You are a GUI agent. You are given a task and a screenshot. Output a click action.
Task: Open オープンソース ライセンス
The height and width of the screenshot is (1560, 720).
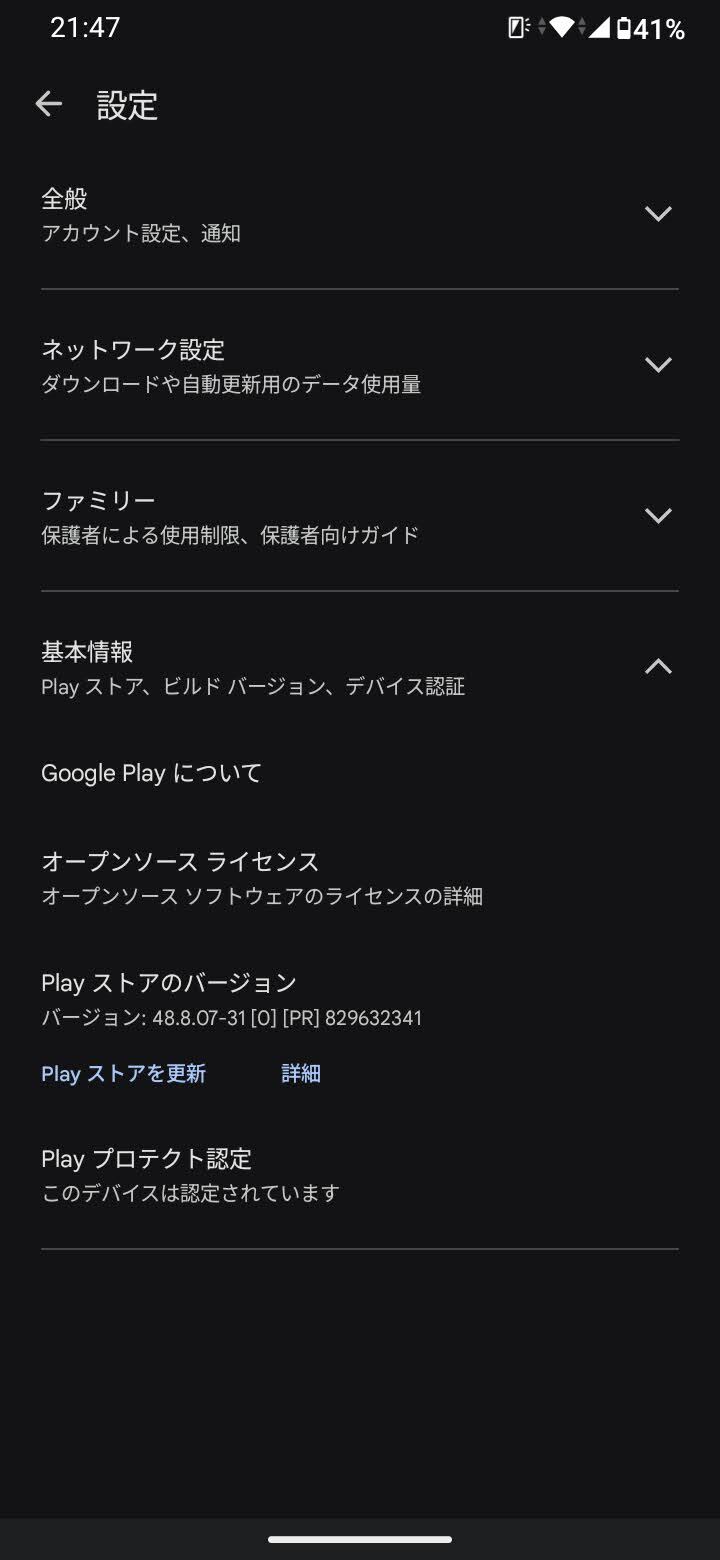point(360,877)
